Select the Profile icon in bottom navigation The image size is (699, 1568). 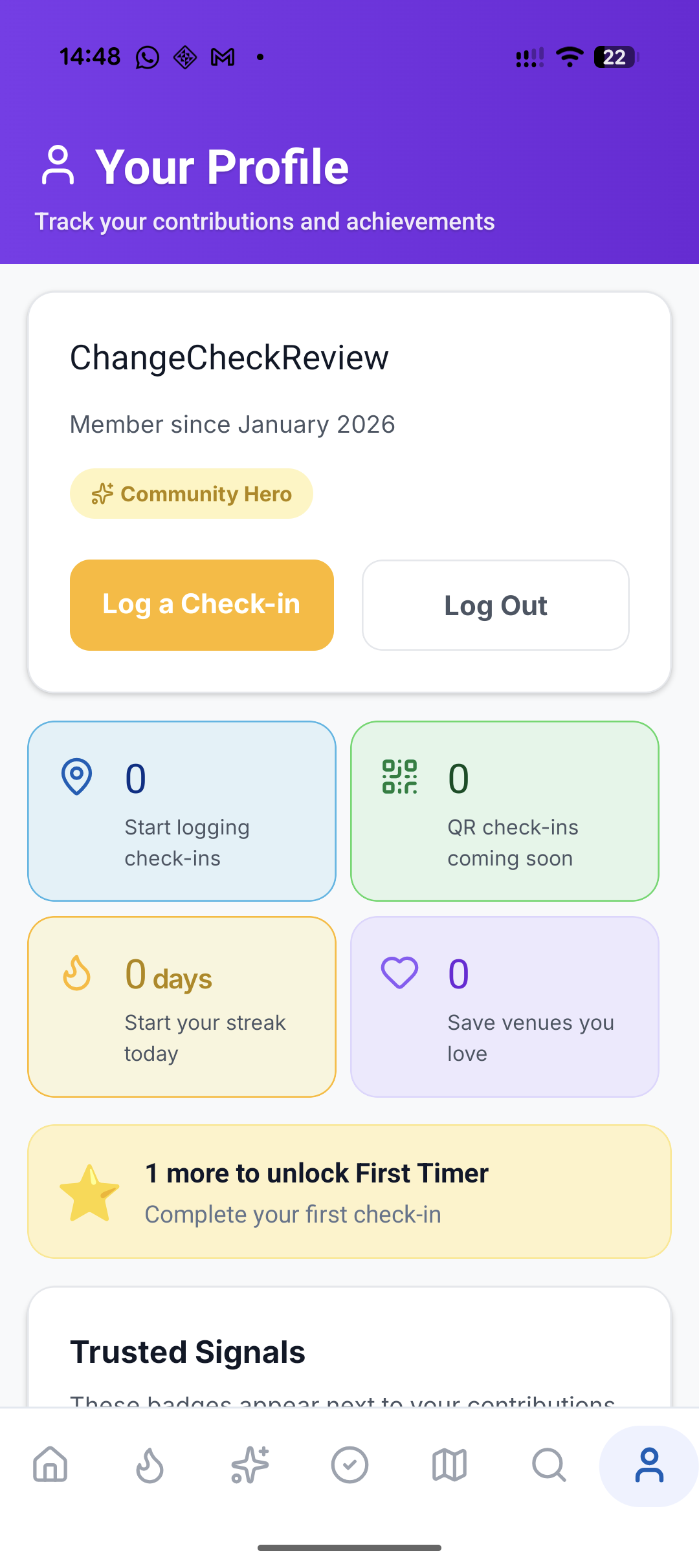coord(649,1465)
